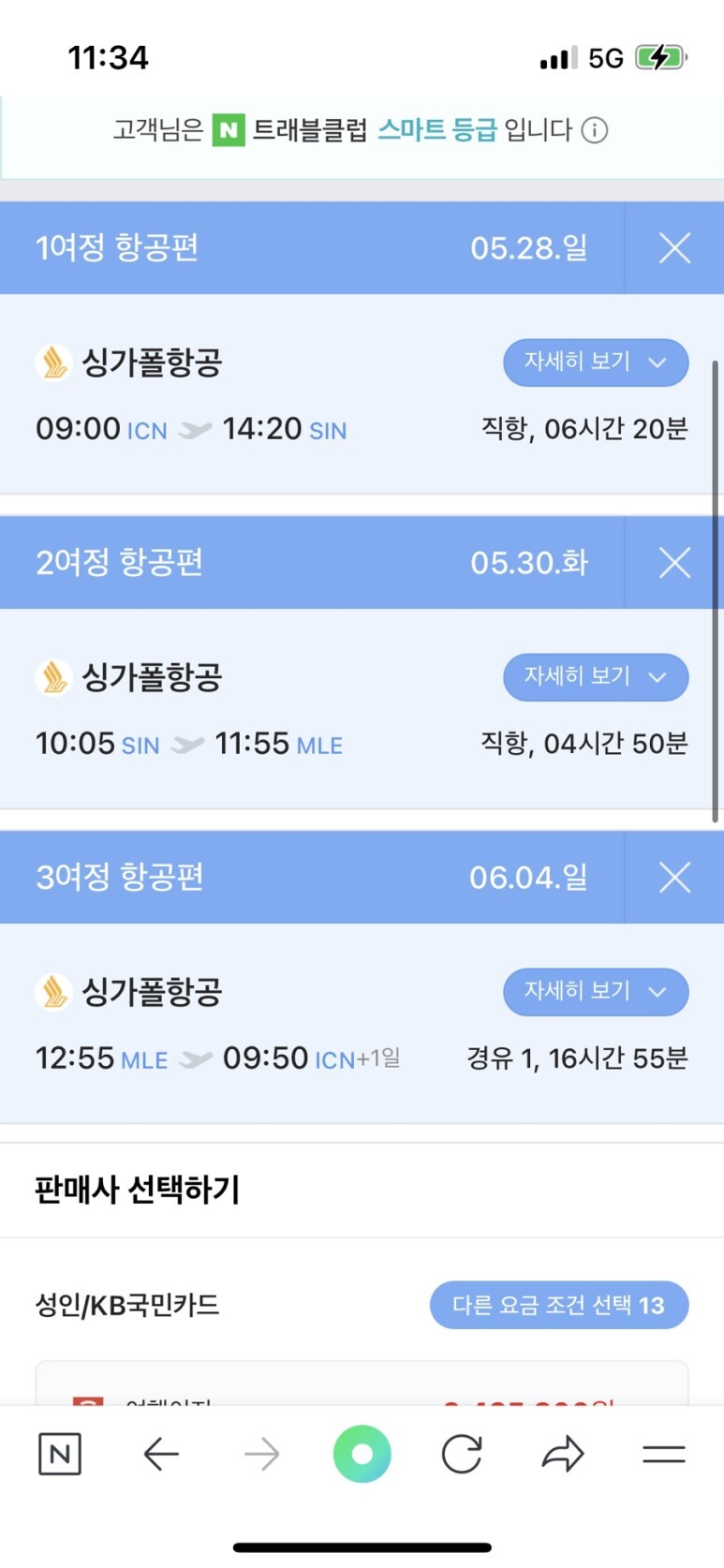Expand 자세히 보기 for the ICN to SIN flight
This screenshot has height=1568, width=724.
tap(596, 362)
